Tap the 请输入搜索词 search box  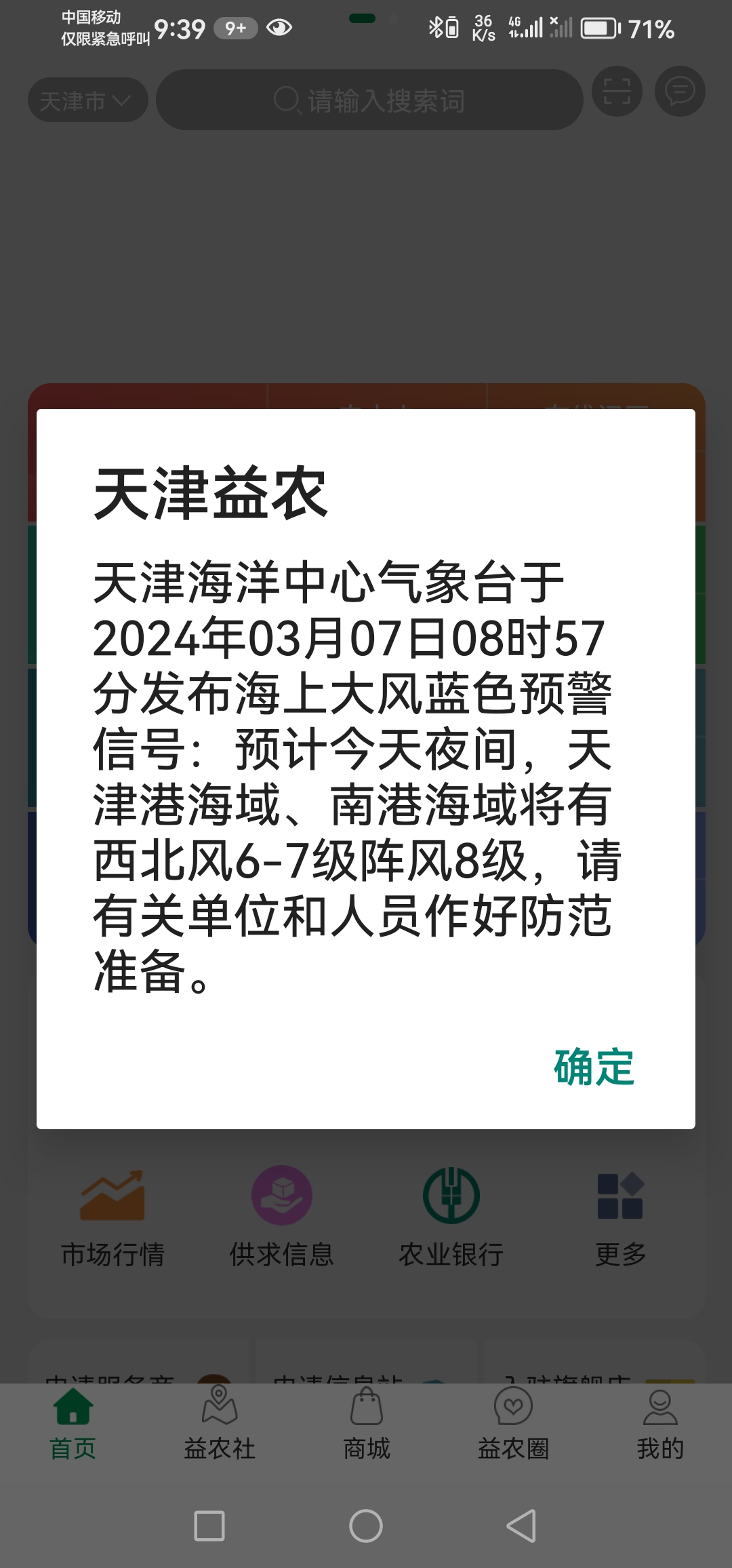[369, 100]
